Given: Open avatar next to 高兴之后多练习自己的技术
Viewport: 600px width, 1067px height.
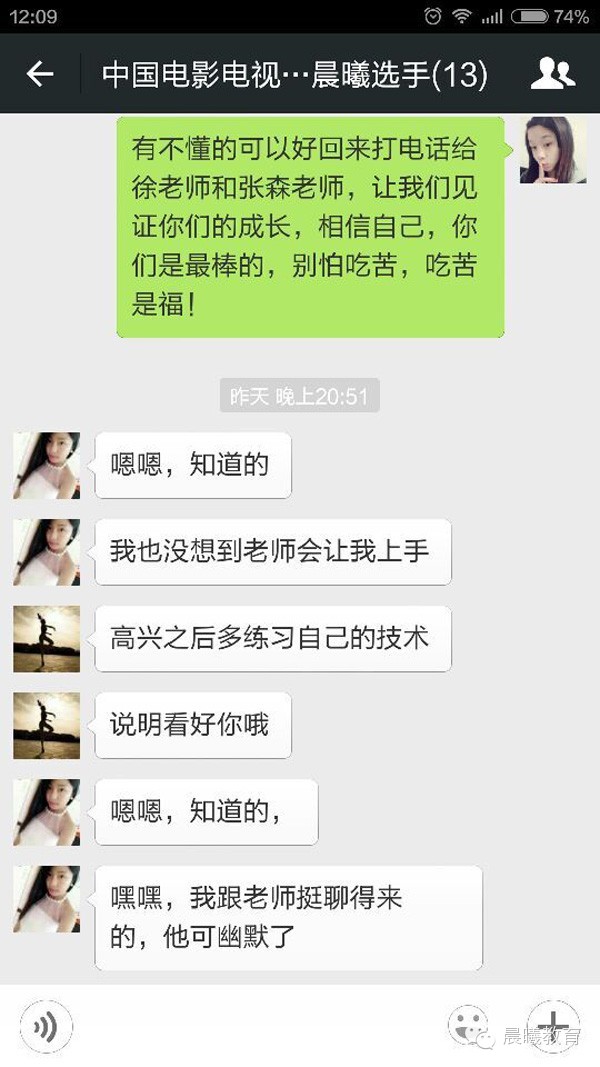Looking at the screenshot, I should coord(47,638).
